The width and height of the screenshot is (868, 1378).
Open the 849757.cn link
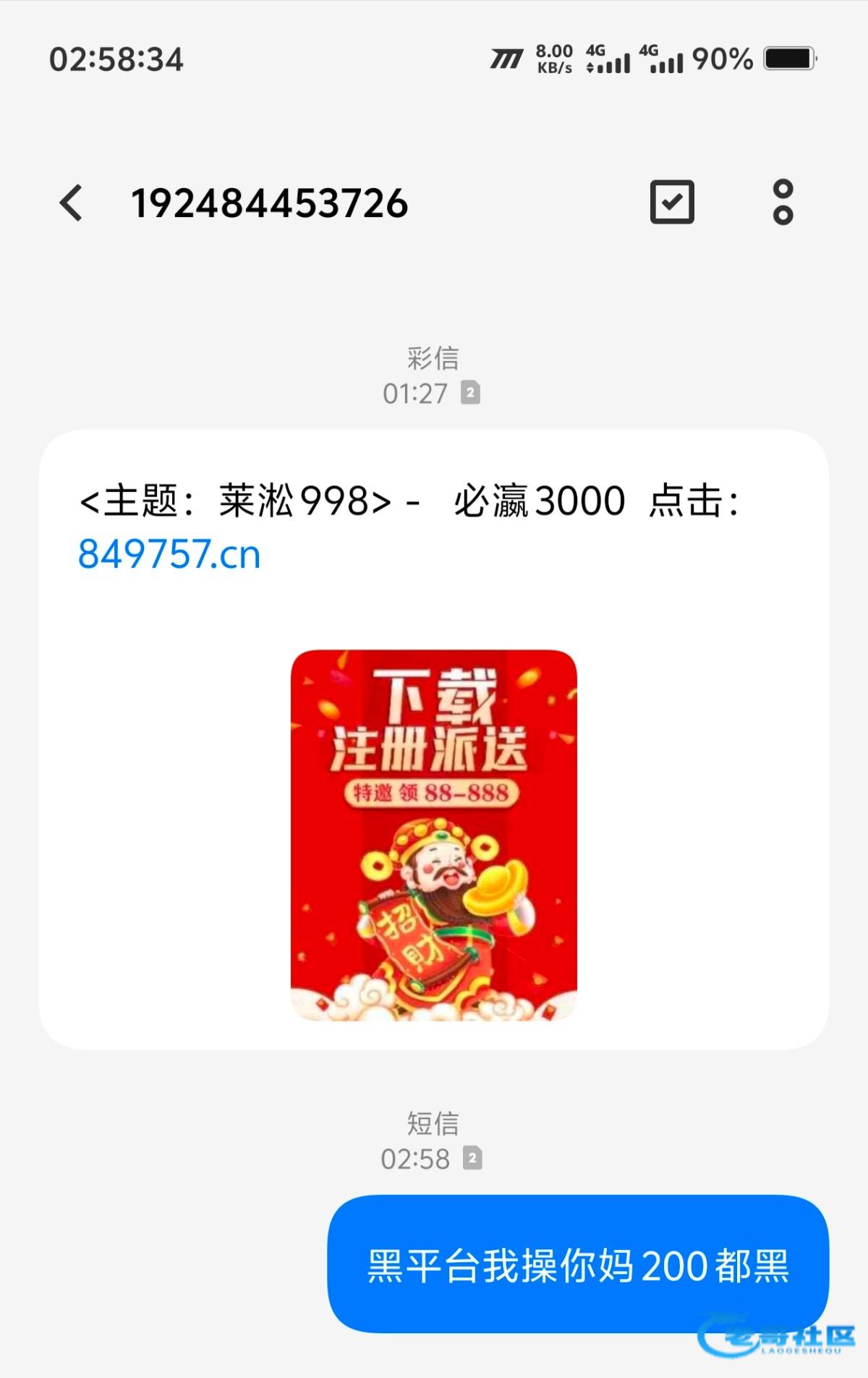point(169,555)
